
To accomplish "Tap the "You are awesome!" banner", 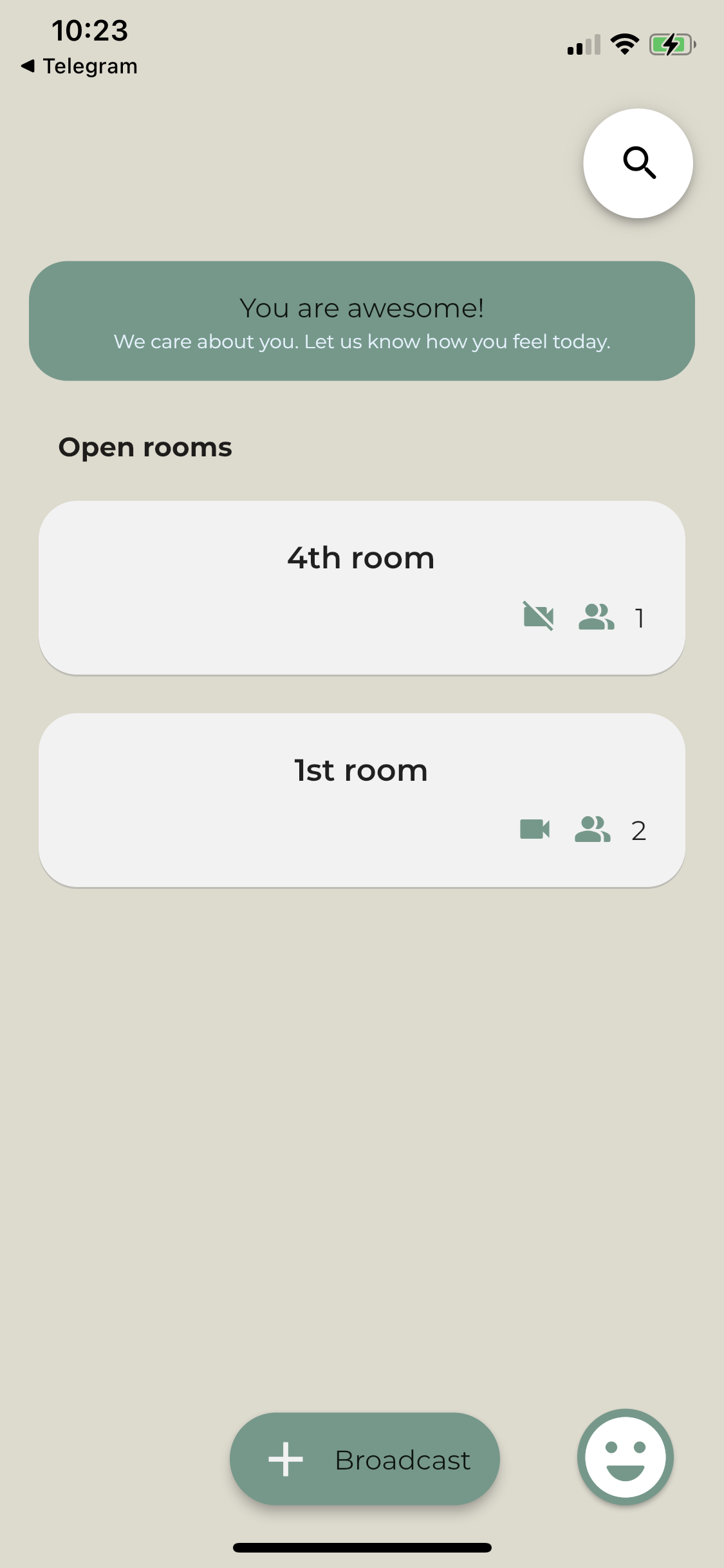I will tap(362, 321).
